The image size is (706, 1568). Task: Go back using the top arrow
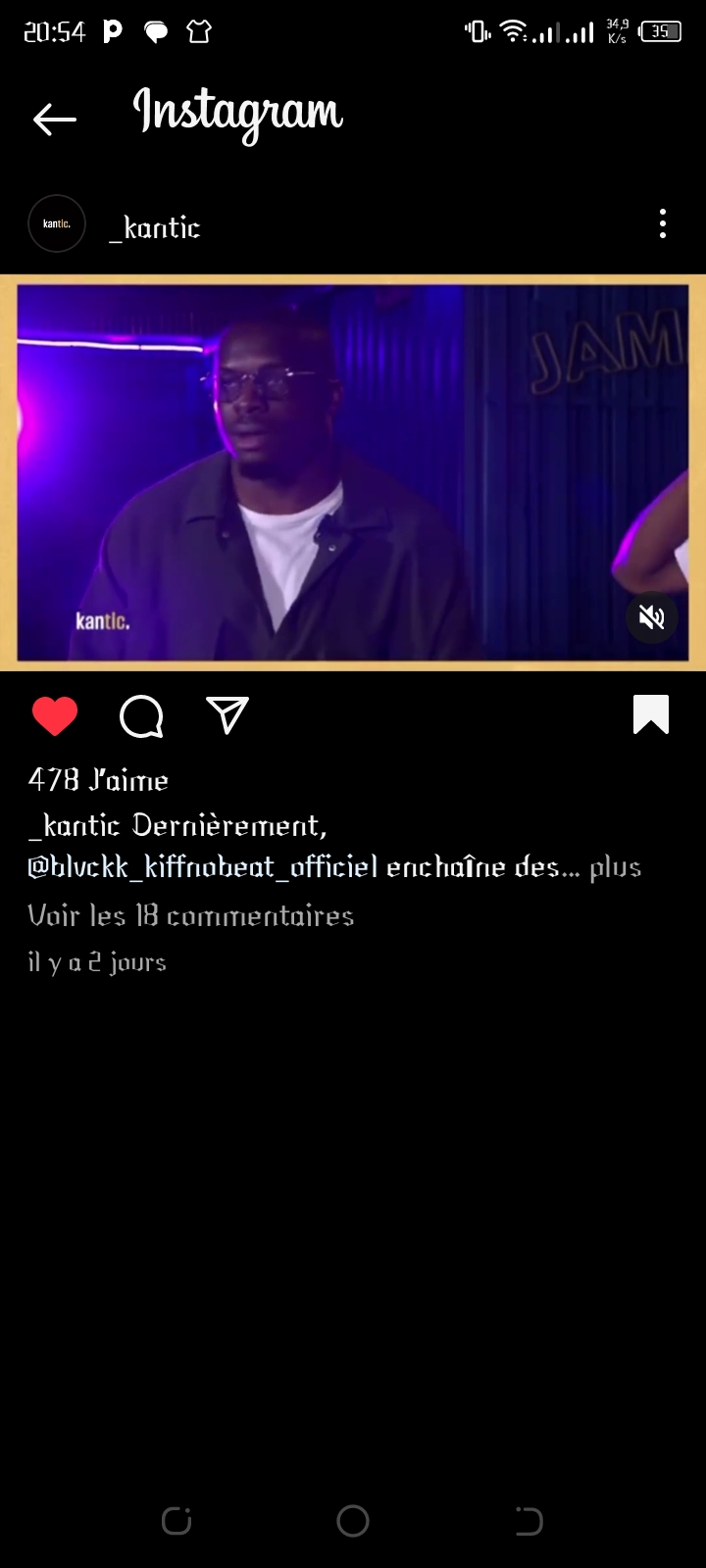point(55,120)
